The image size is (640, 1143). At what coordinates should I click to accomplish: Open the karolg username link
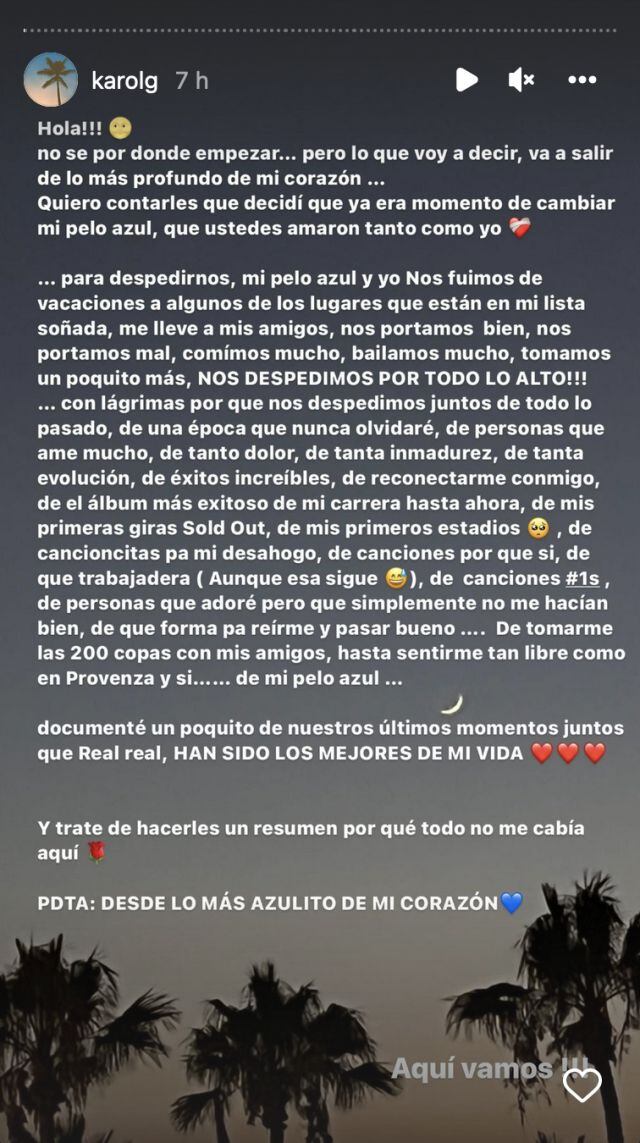[x=124, y=81]
